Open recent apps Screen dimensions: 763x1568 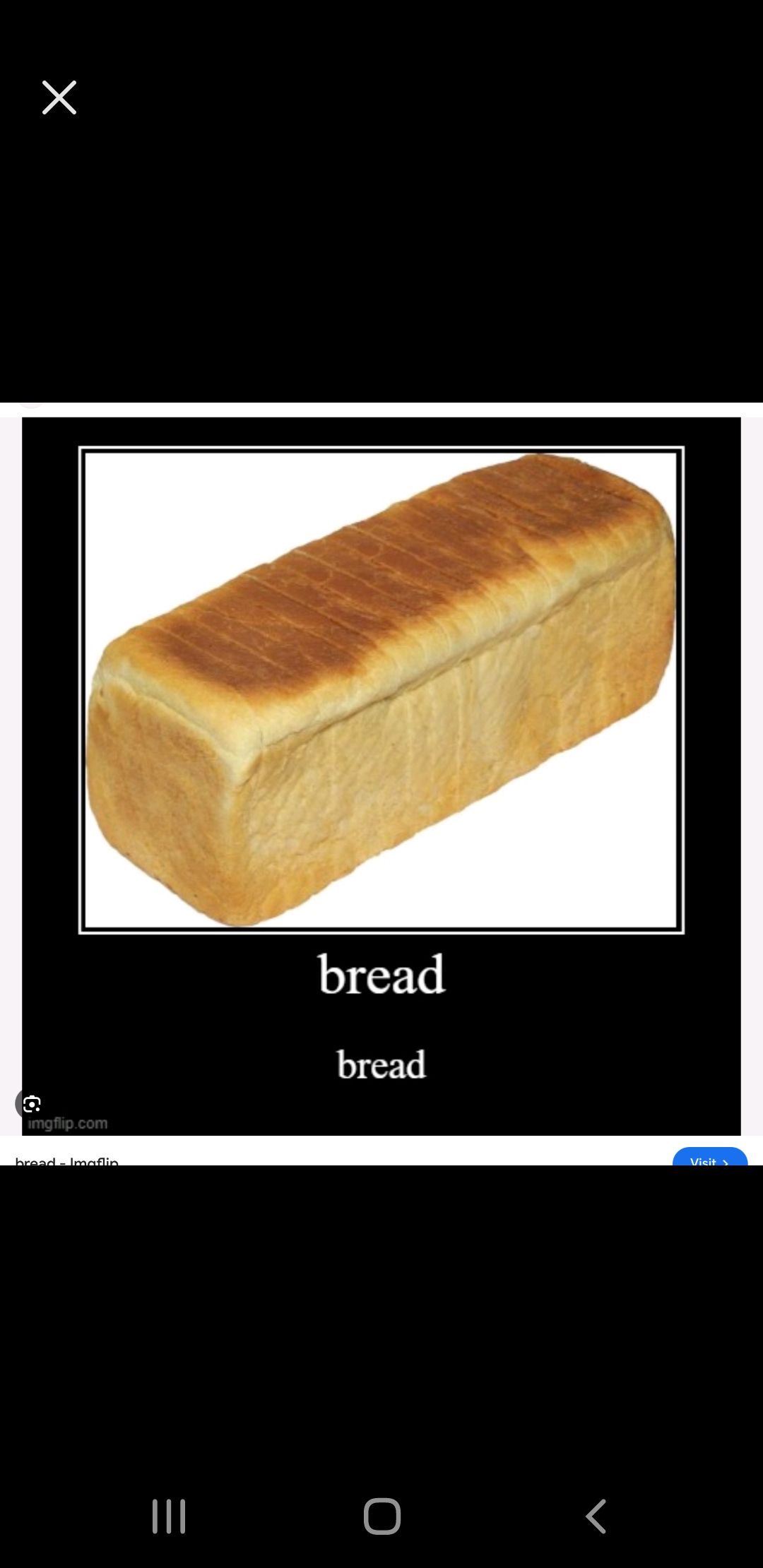169,1516
